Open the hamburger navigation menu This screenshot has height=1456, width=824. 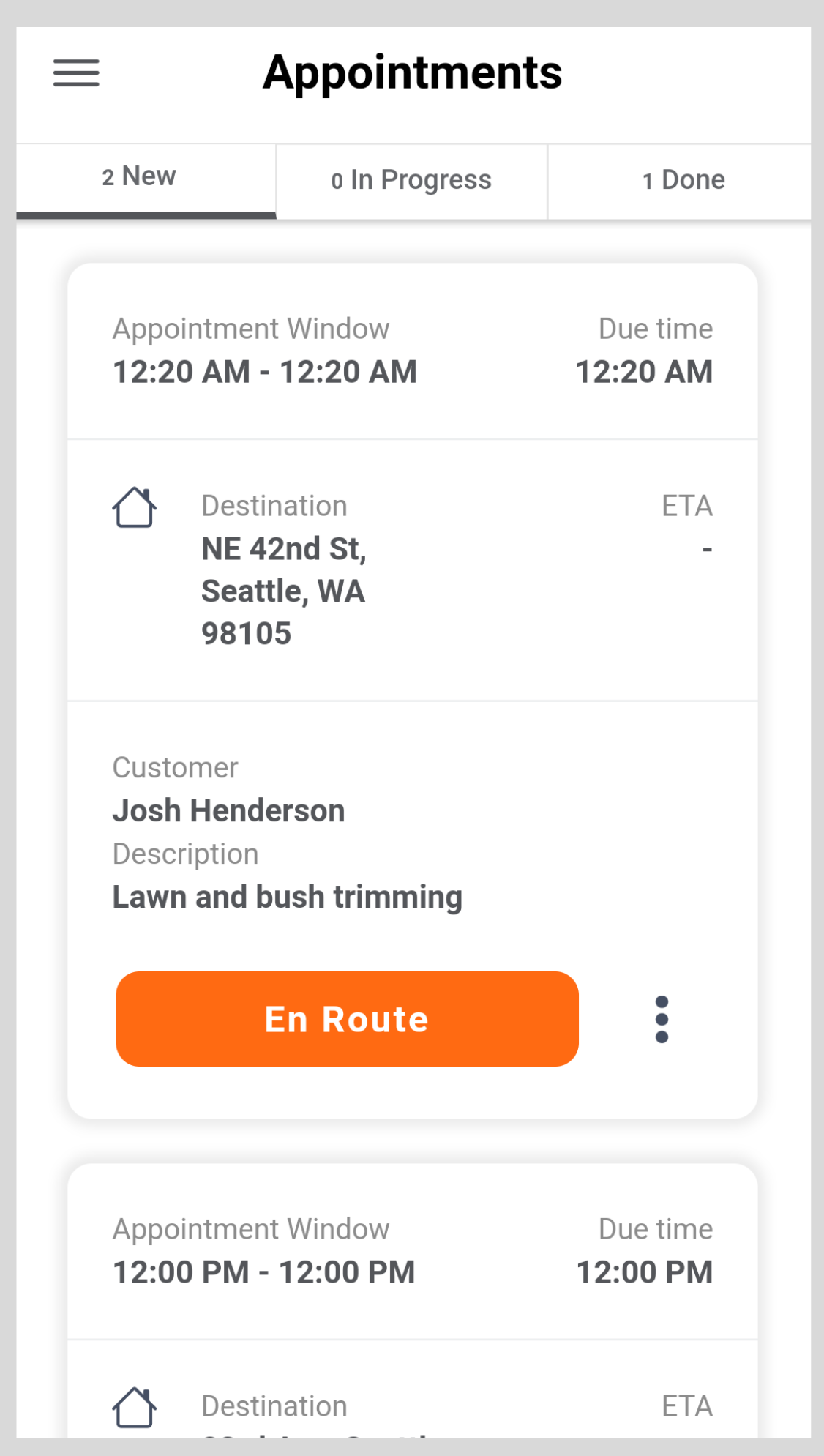[76, 72]
